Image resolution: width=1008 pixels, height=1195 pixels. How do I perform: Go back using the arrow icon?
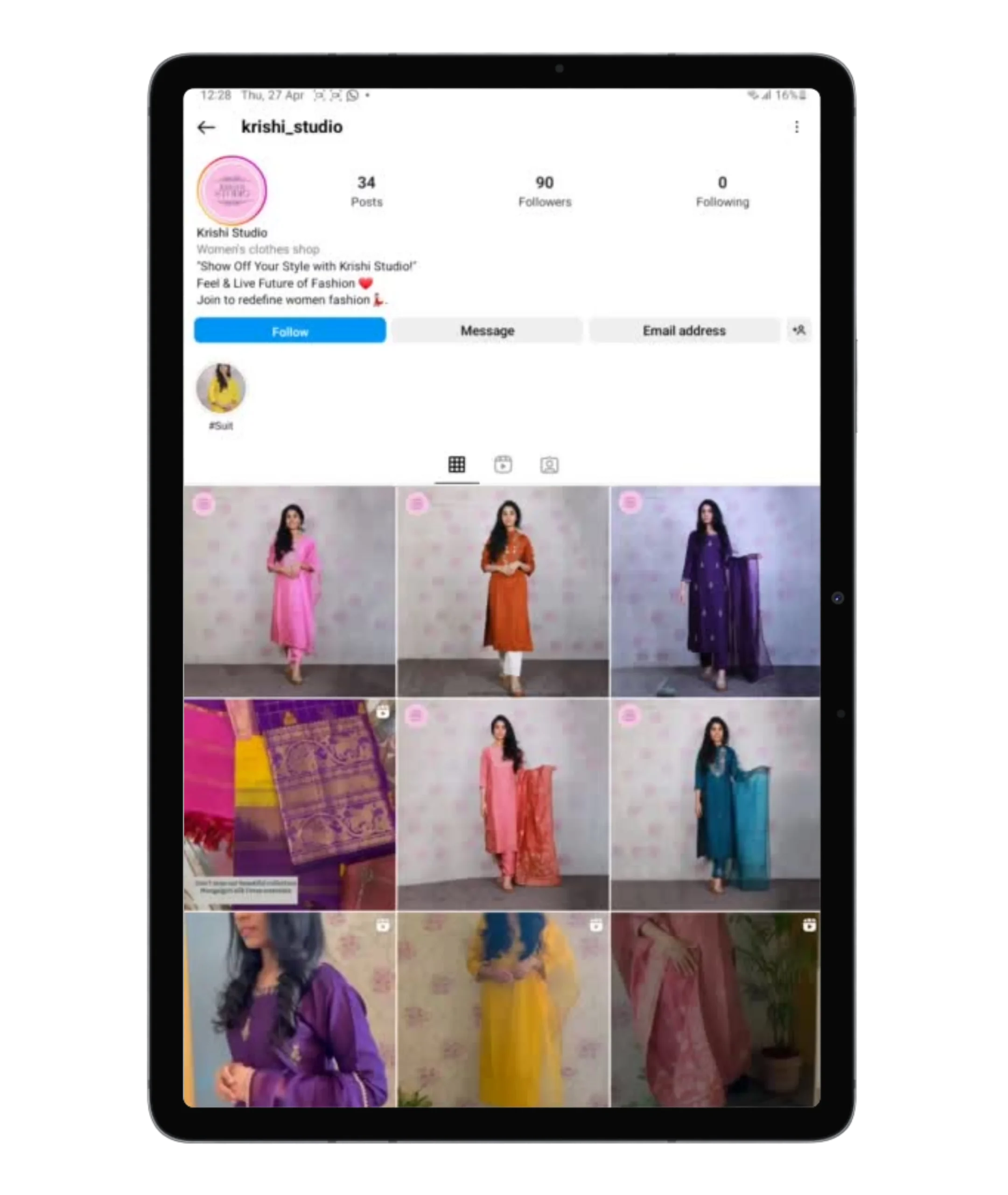tap(206, 127)
